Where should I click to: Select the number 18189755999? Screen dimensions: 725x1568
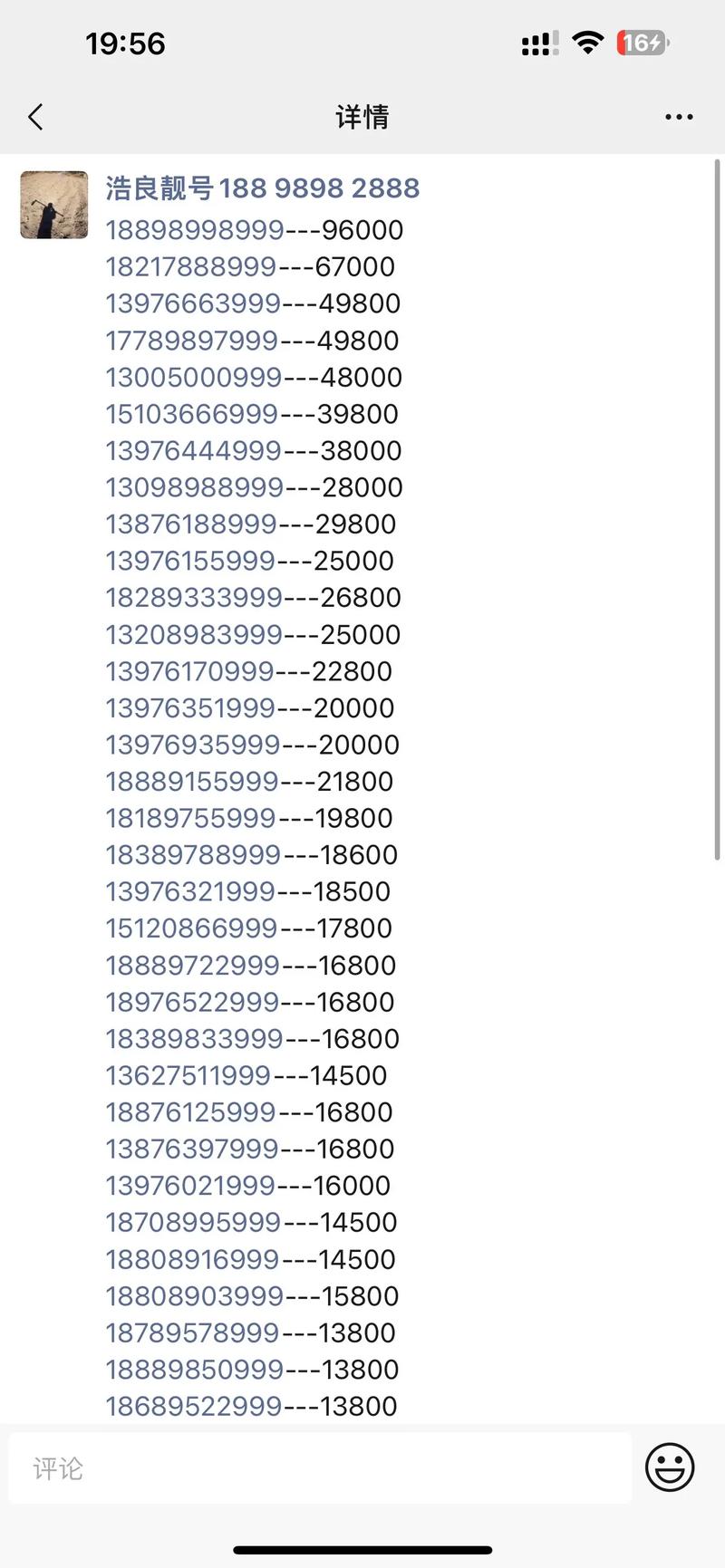click(191, 819)
